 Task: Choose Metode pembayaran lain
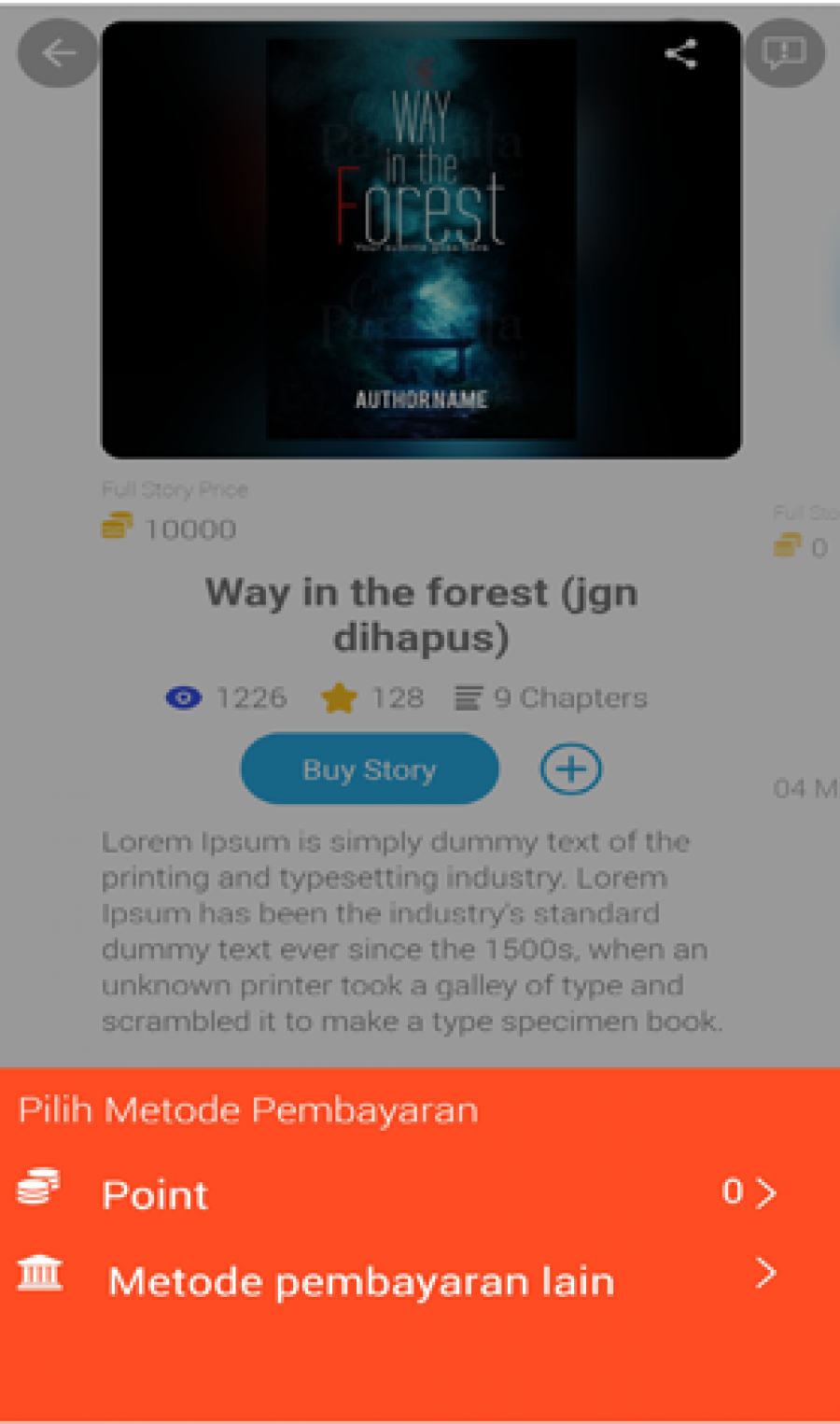[x=420, y=1279]
